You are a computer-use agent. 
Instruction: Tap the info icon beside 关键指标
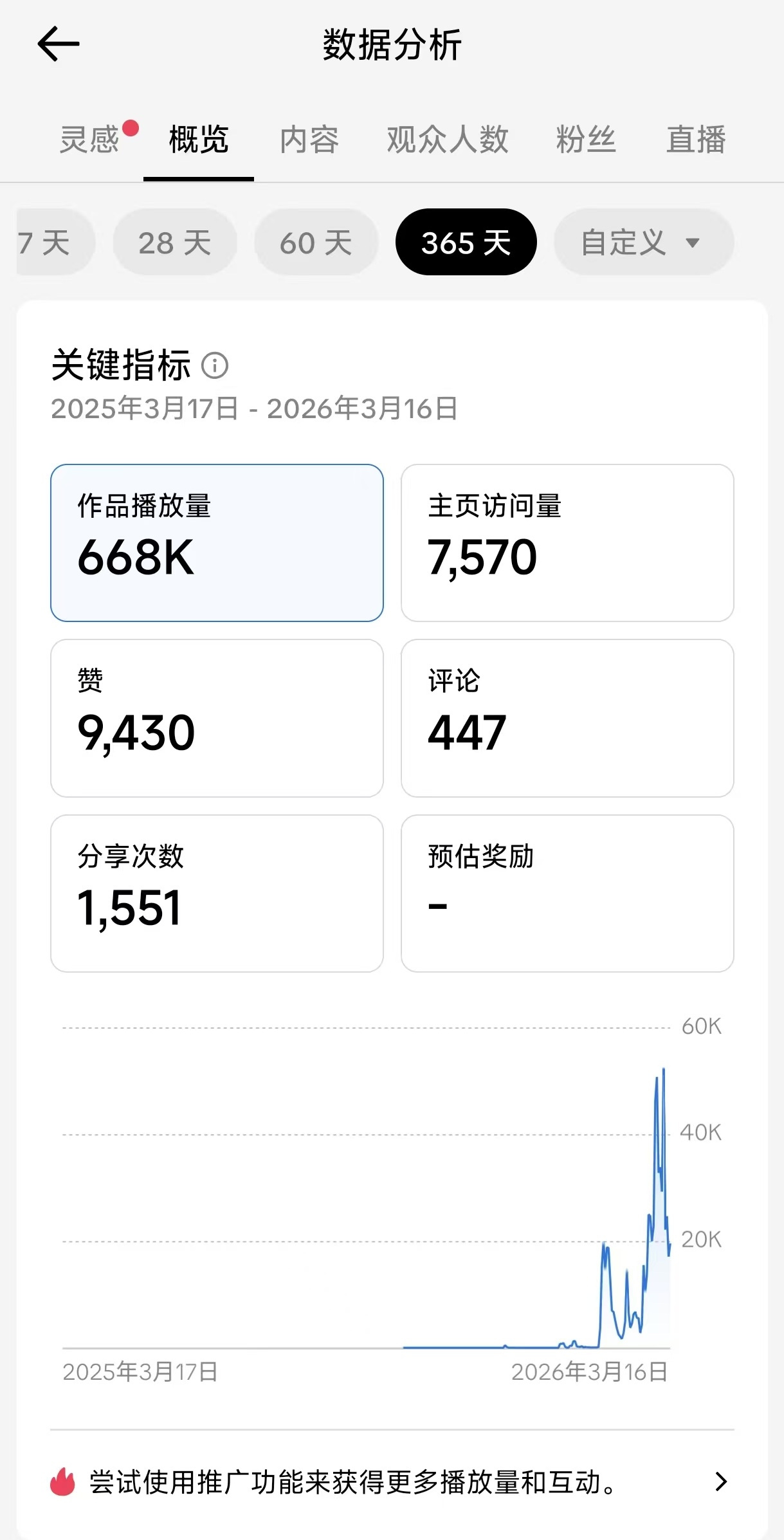tap(215, 365)
